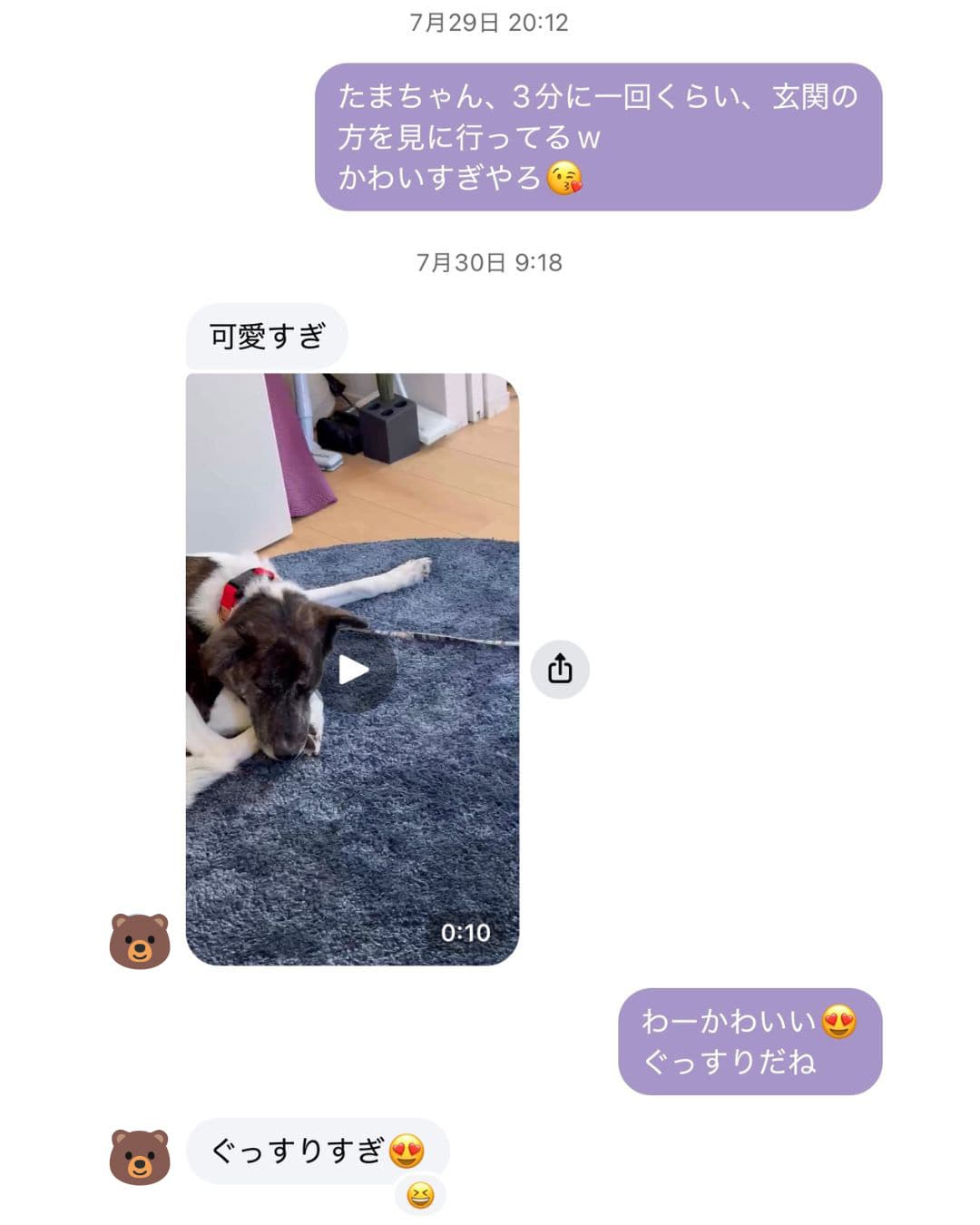
Task: Play the 0:10 dog video
Action: tap(354, 670)
